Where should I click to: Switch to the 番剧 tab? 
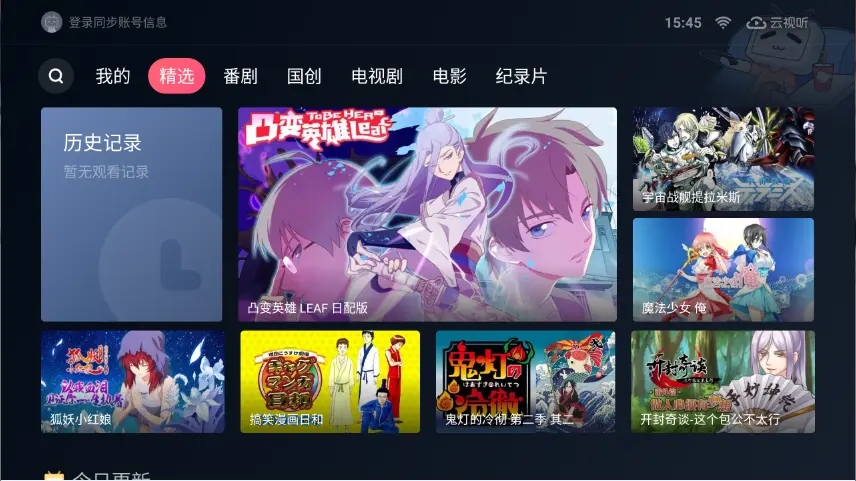(x=240, y=76)
